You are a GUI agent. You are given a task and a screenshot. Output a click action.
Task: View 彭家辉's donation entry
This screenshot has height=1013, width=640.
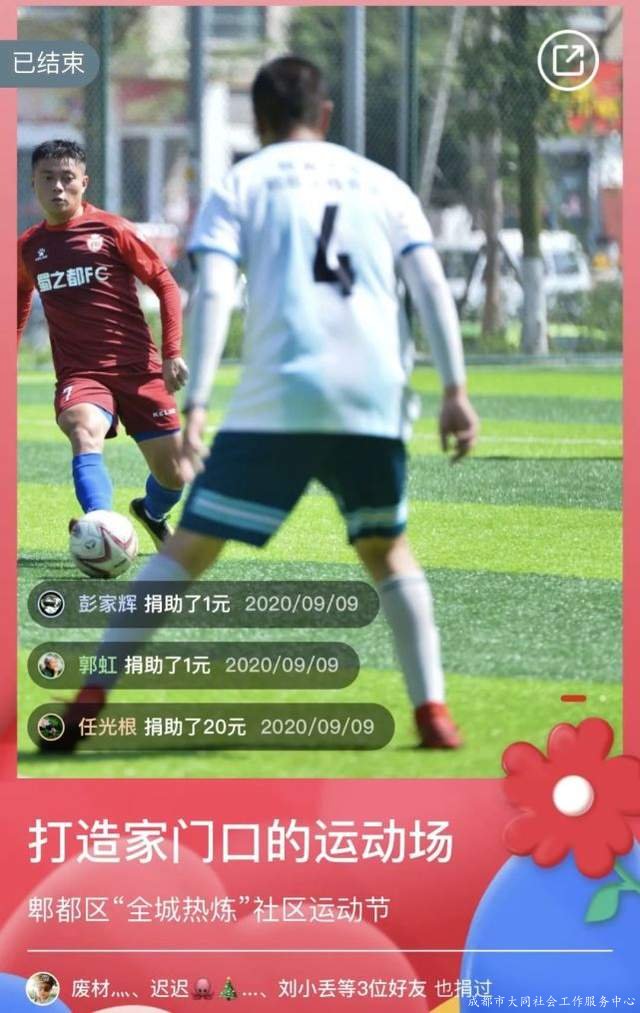tap(203, 604)
